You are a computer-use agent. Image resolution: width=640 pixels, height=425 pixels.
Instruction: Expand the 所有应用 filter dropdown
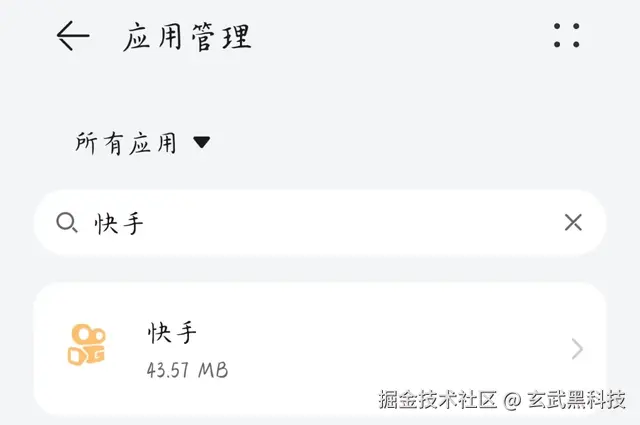[144, 143]
